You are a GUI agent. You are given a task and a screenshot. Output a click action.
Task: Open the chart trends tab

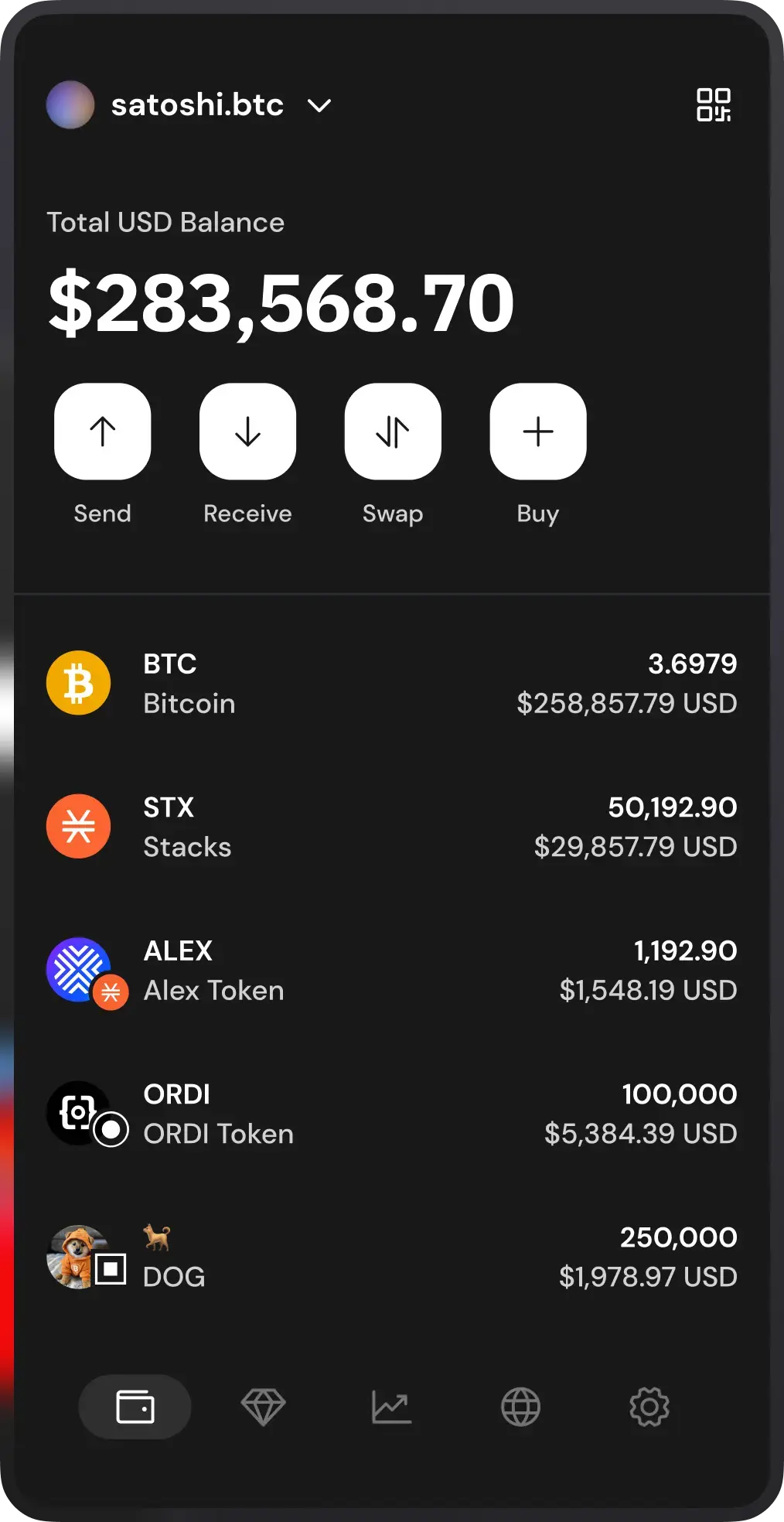[x=392, y=1407]
